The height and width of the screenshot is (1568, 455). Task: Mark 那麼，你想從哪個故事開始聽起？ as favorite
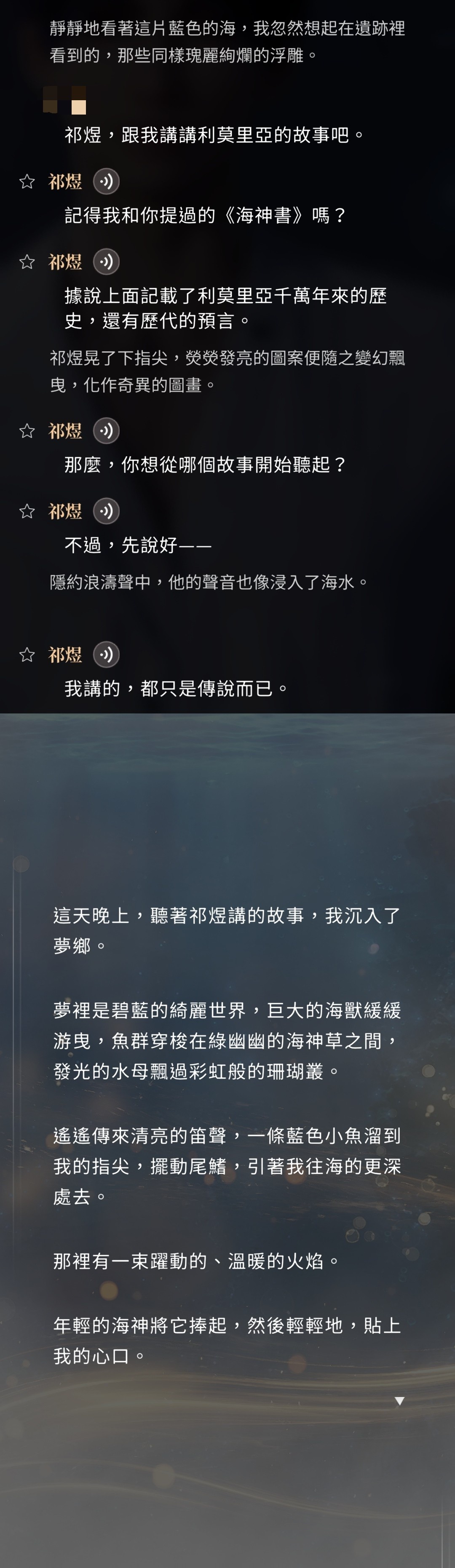point(27,431)
